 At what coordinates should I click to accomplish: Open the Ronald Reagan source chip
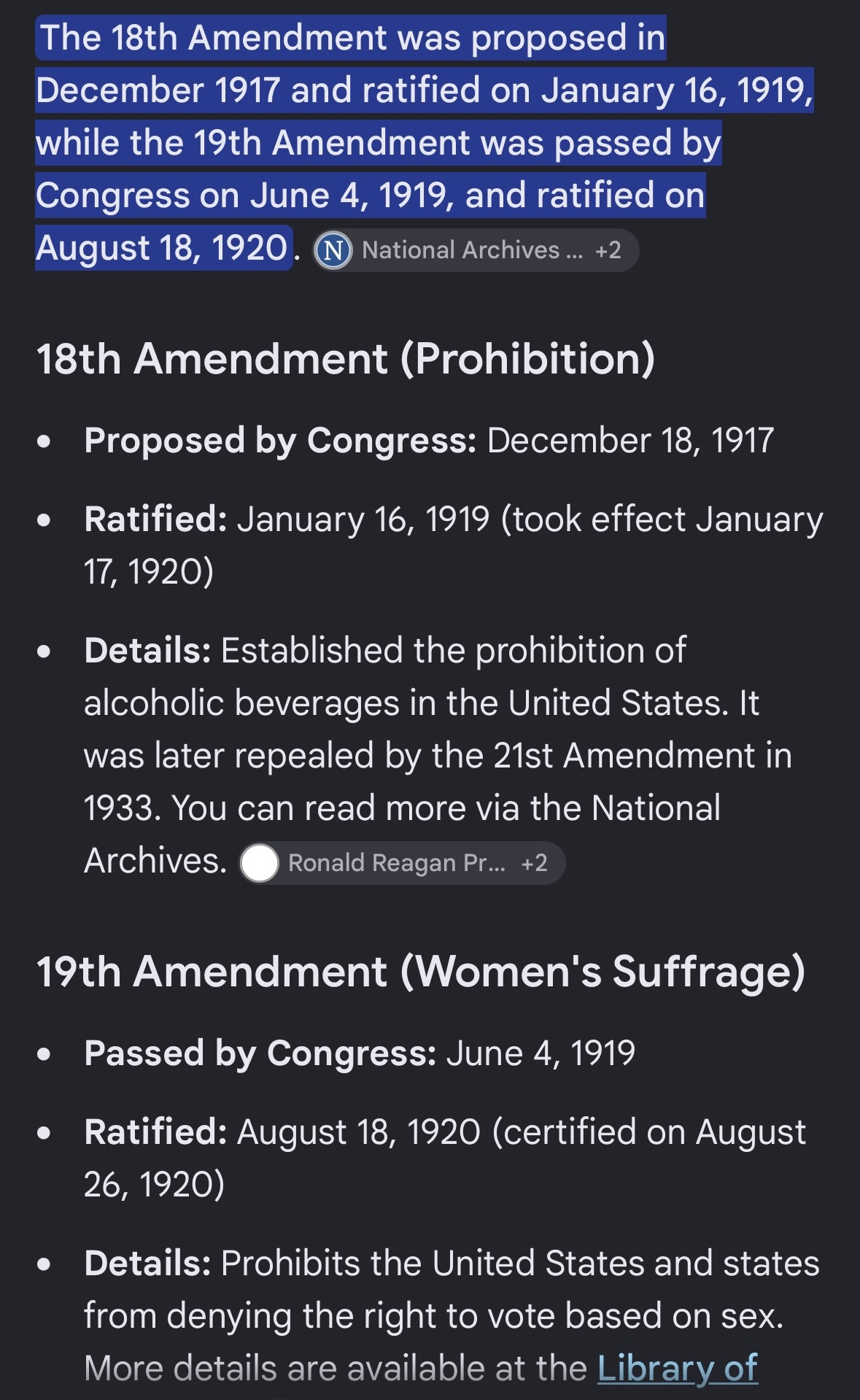tap(402, 863)
